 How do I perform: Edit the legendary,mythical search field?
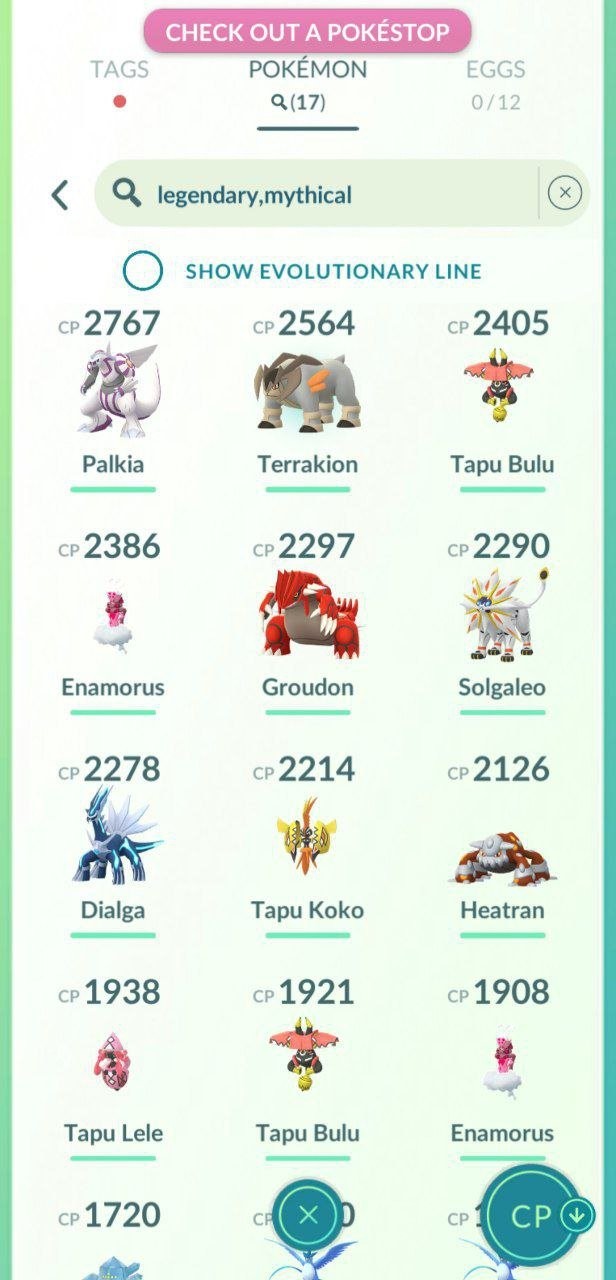(x=317, y=193)
